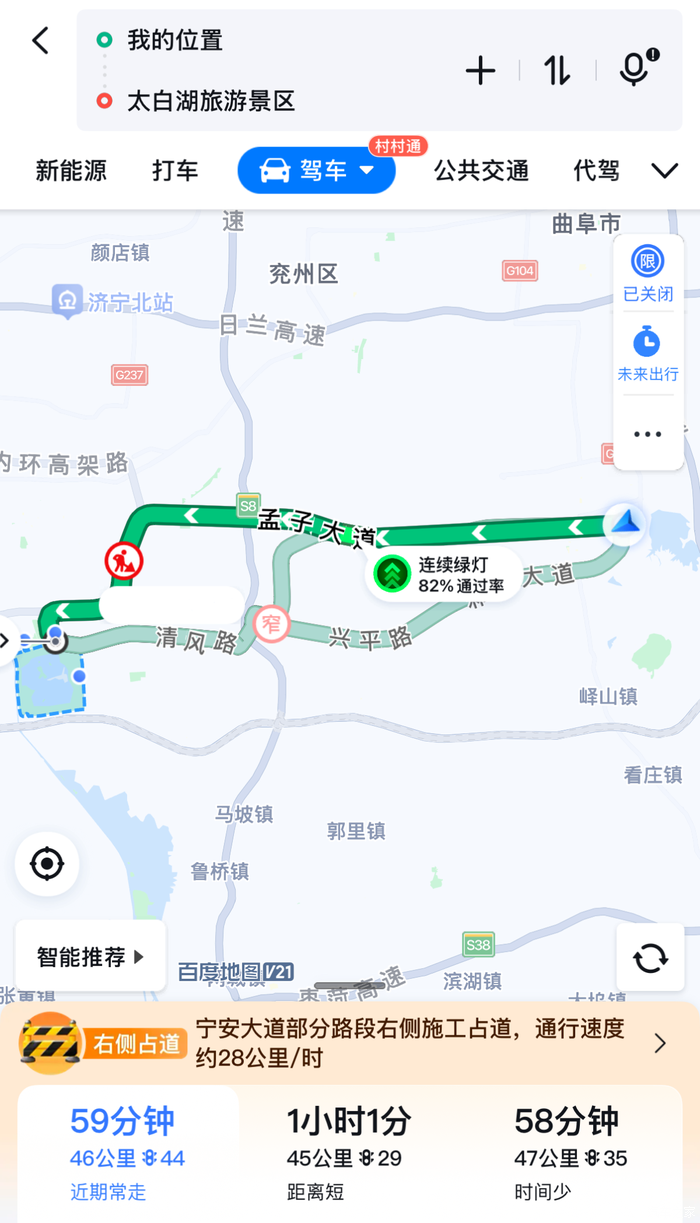This screenshot has width=700, height=1223.
Task: Open the 限行 restriction setting
Action: (x=648, y=274)
